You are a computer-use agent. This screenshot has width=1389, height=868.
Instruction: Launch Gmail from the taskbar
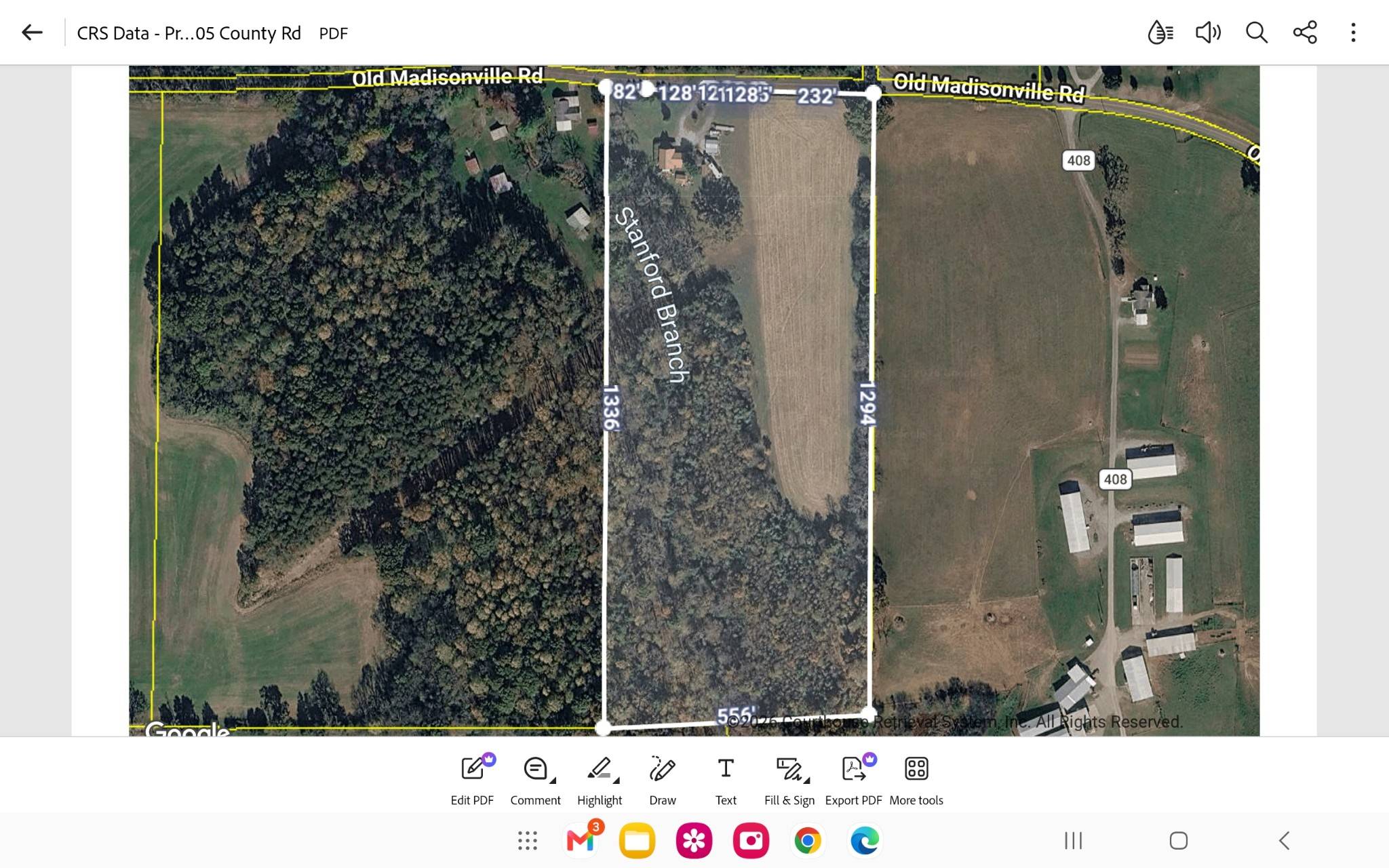(x=582, y=841)
